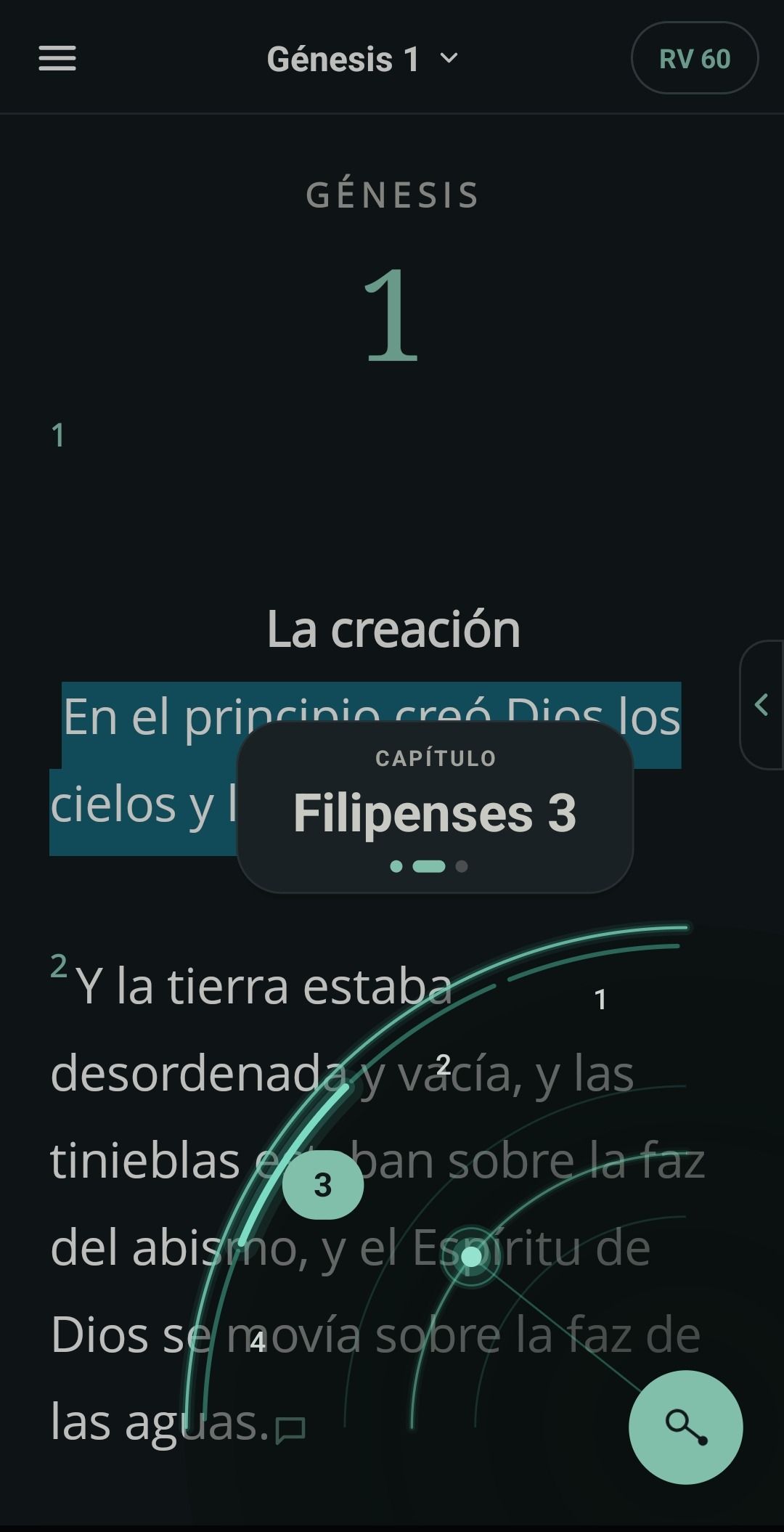Expand the side panel arrow

(761, 704)
